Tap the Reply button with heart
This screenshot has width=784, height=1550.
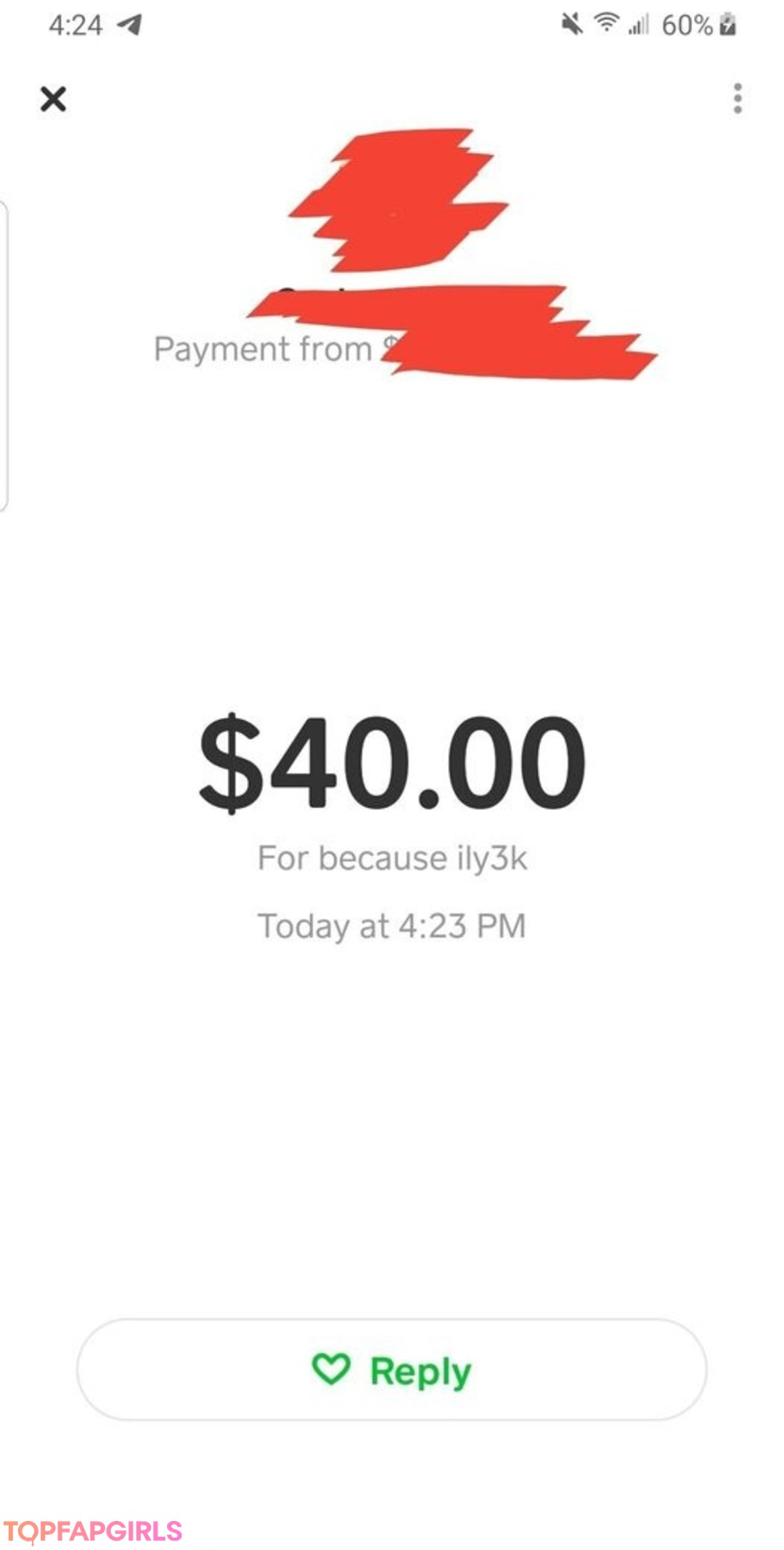[x=392, y=1370]
